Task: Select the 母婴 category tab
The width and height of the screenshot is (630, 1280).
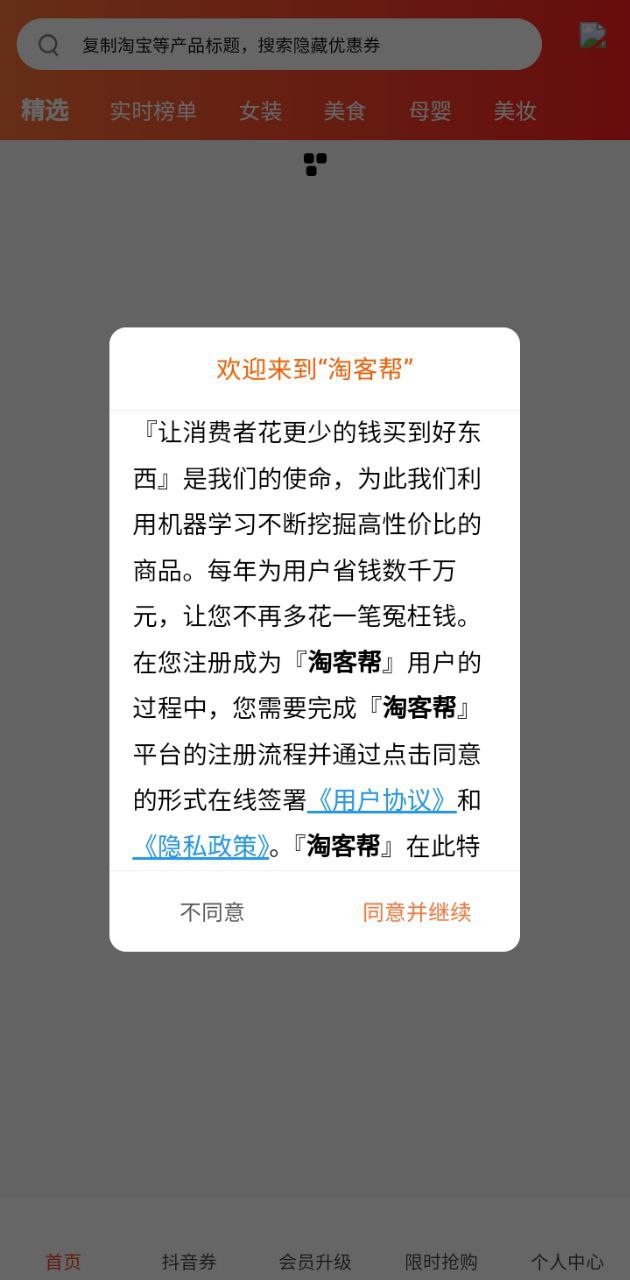Action: click(430, 111)
